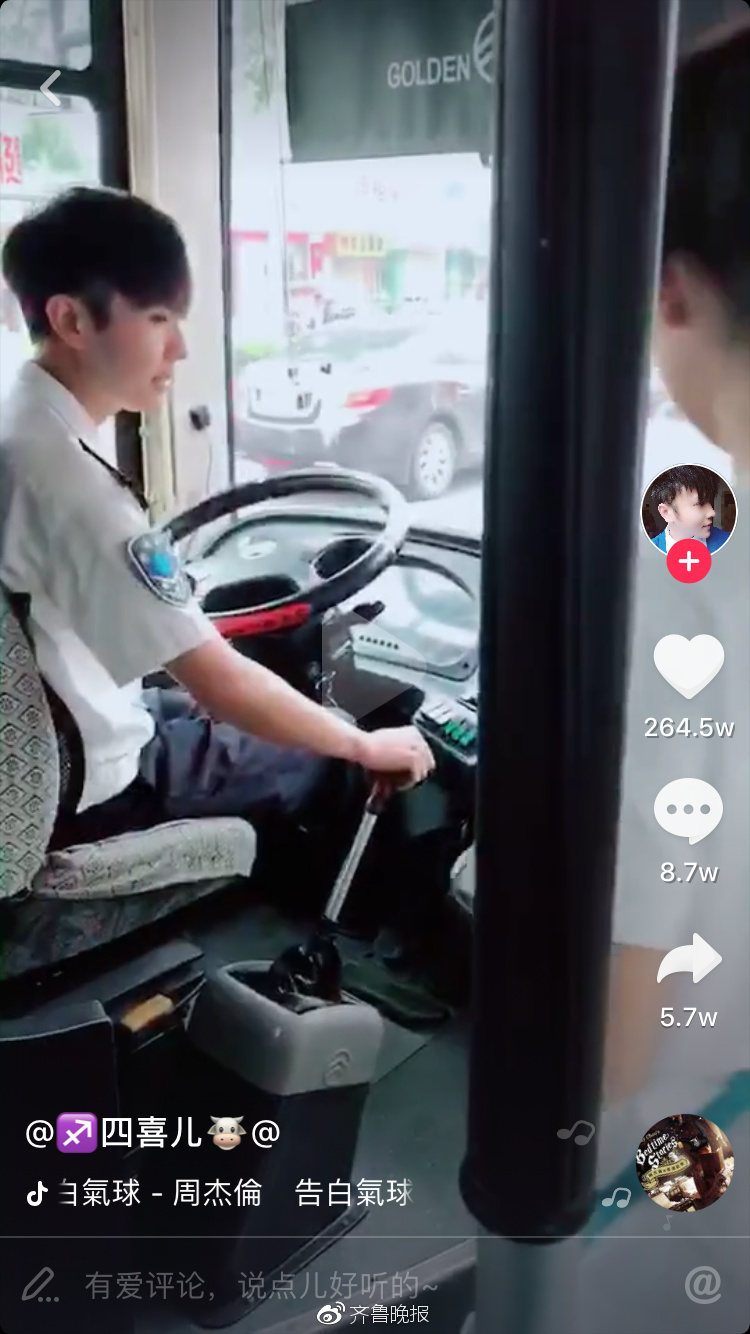Viewport: 750px width, 1334px height.
Task: Open the creator's profile avatar
Action: point(688,510)
